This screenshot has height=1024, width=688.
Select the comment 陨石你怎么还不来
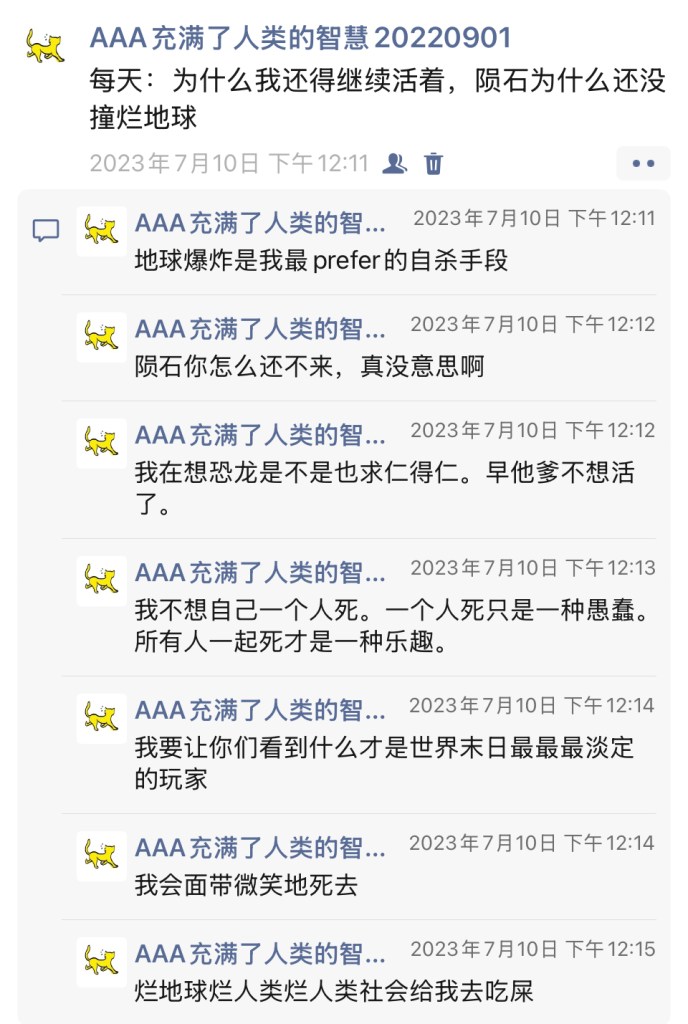pyautogui.click(x=310, y=367)
